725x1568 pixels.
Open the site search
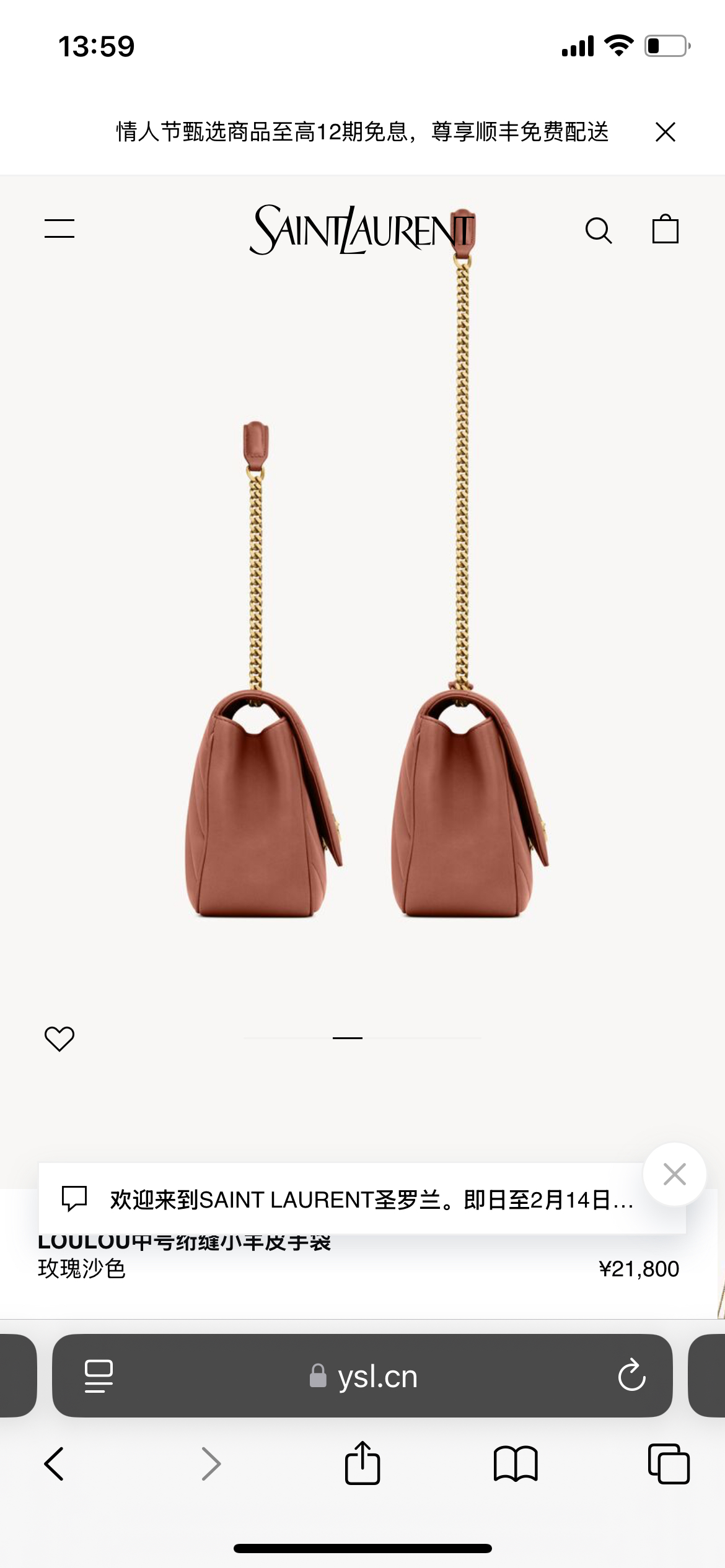(599, 230)
